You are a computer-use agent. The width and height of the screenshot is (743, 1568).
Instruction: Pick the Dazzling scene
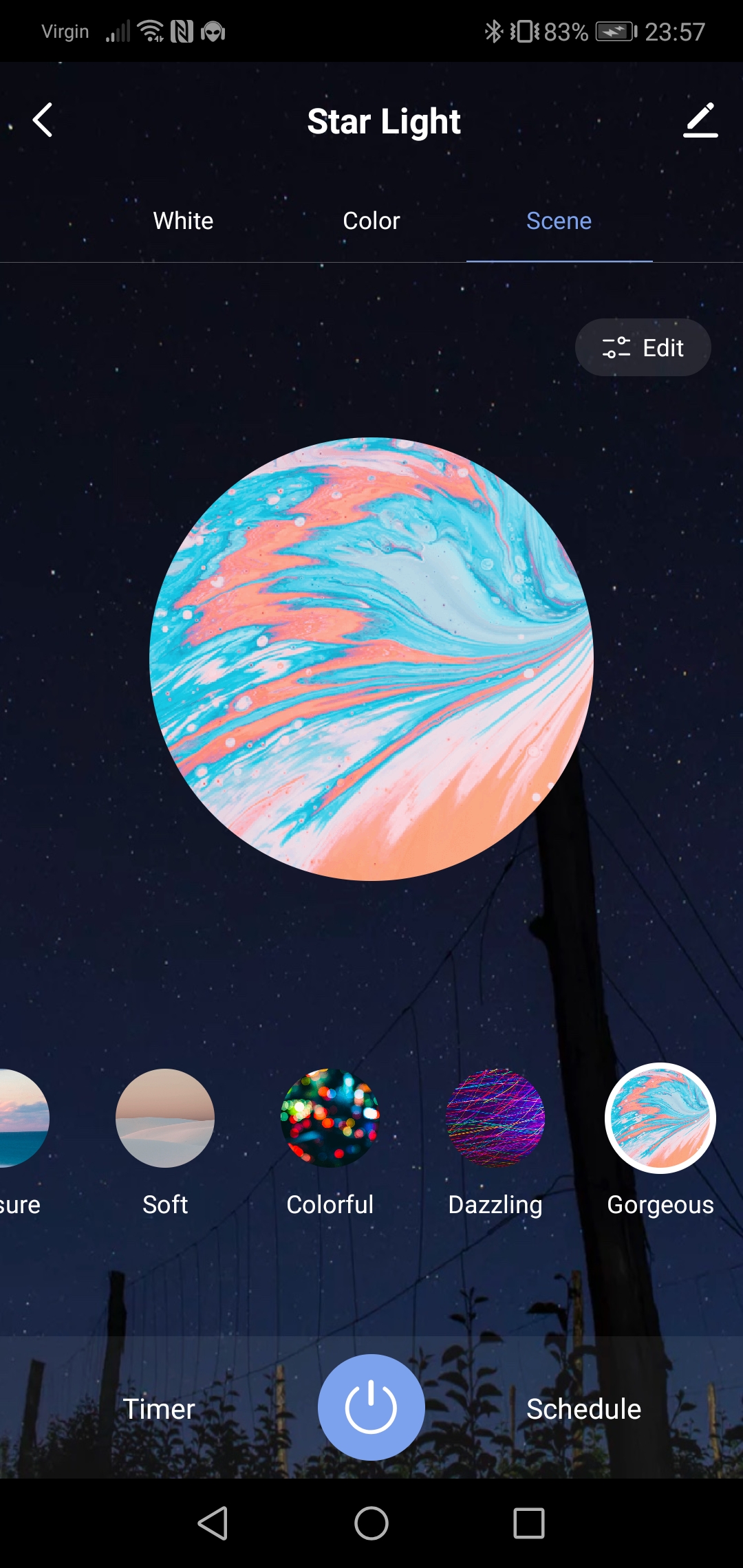tap(495, 1118)
